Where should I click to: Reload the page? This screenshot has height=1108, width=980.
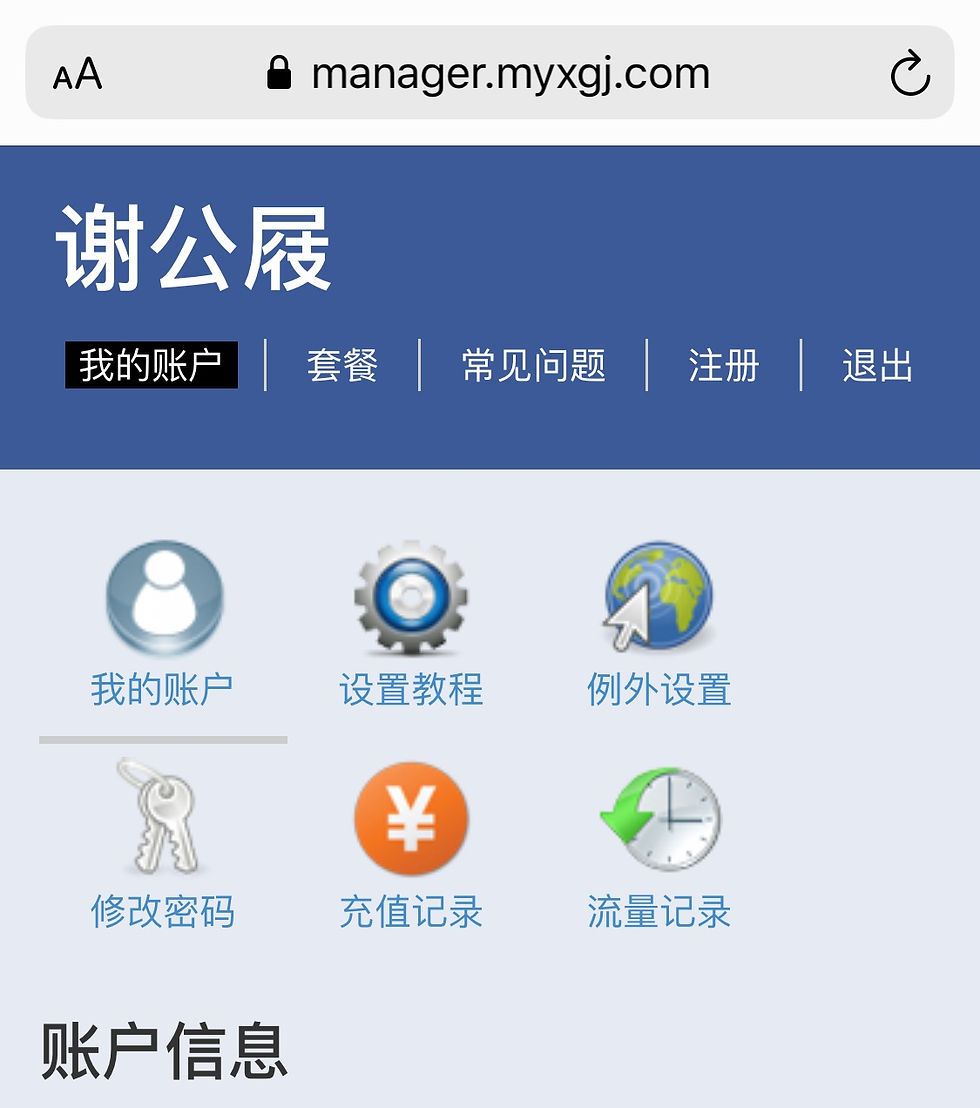coord(909,74)
